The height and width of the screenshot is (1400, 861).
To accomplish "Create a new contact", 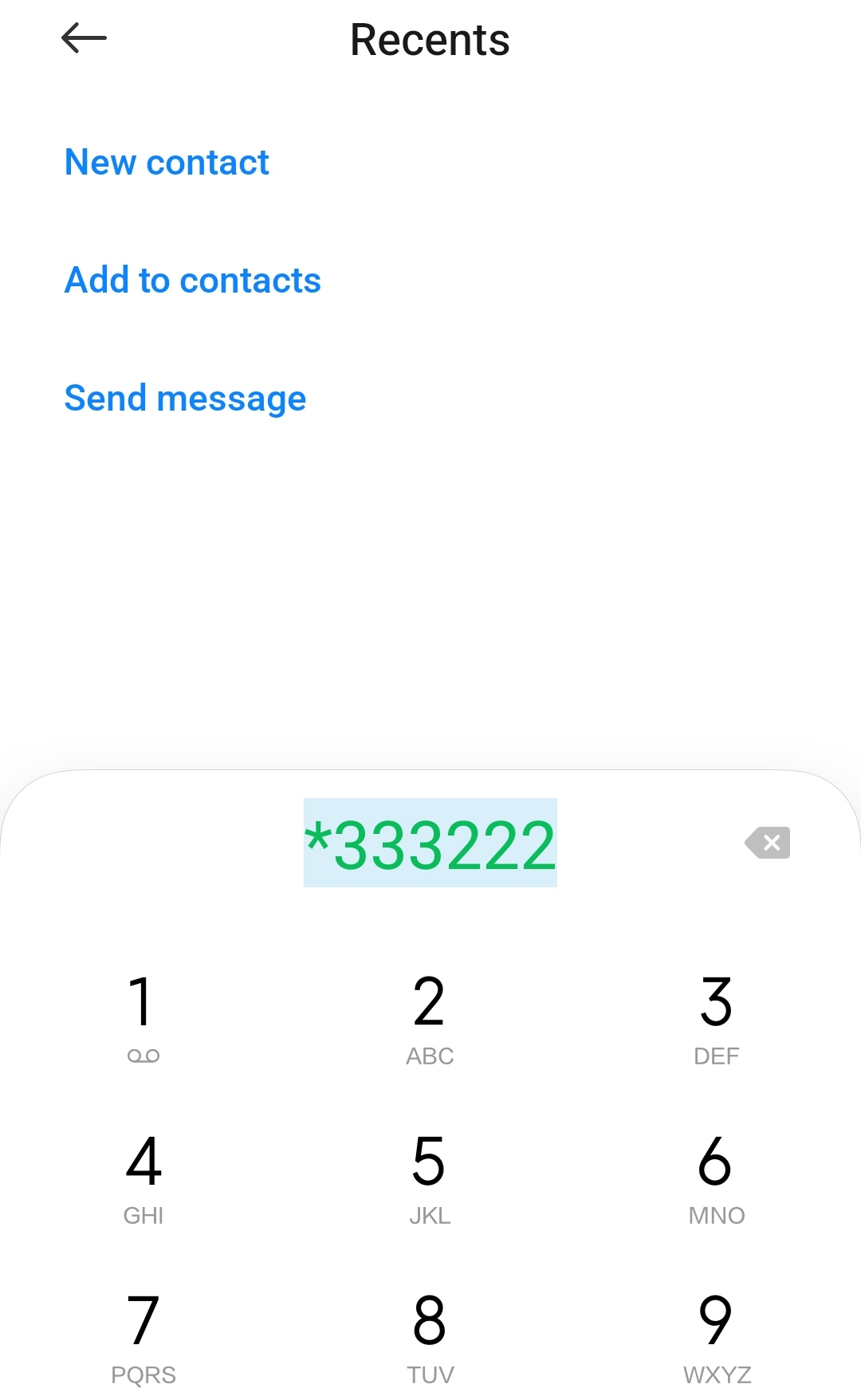I will [x=167, y=163].
